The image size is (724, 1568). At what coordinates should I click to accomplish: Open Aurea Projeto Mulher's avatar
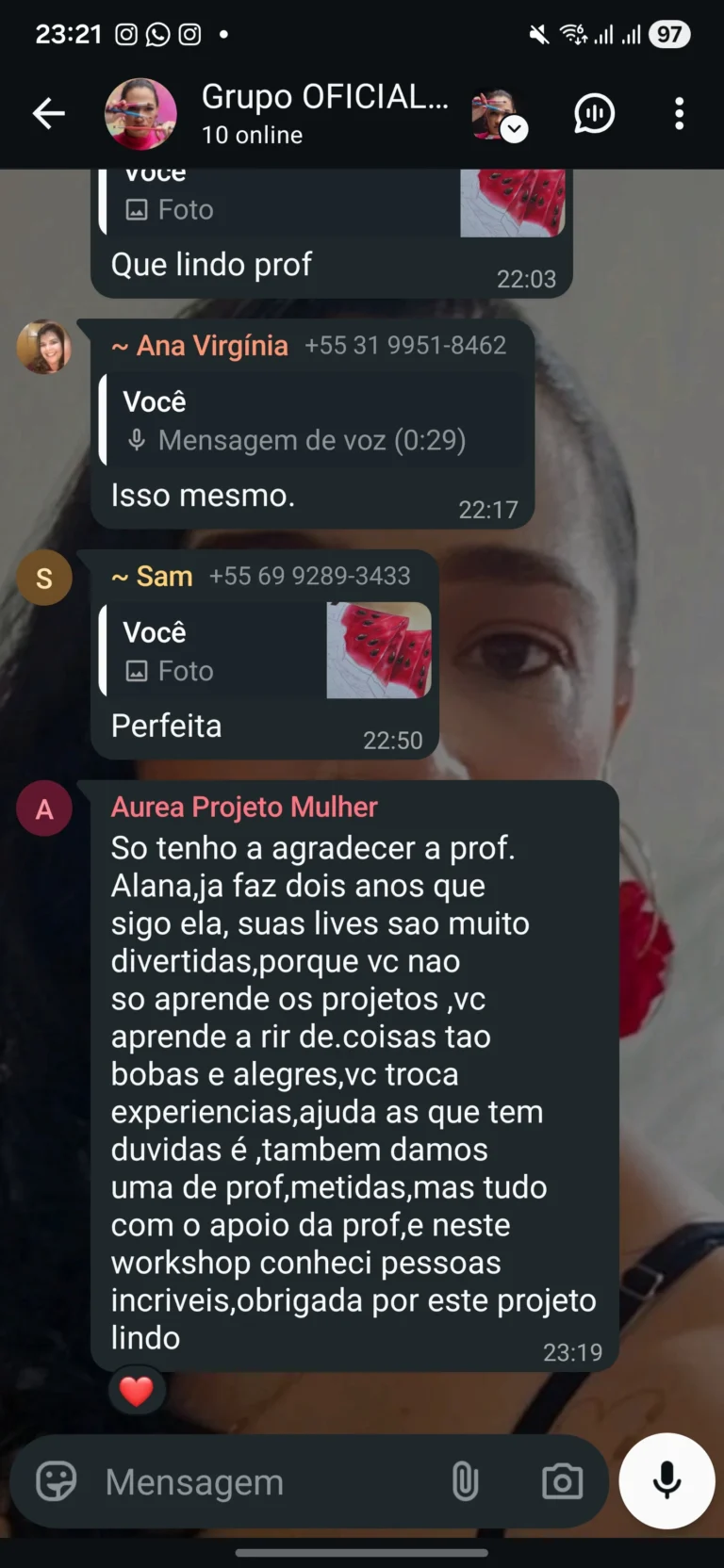tap(44, 808)
